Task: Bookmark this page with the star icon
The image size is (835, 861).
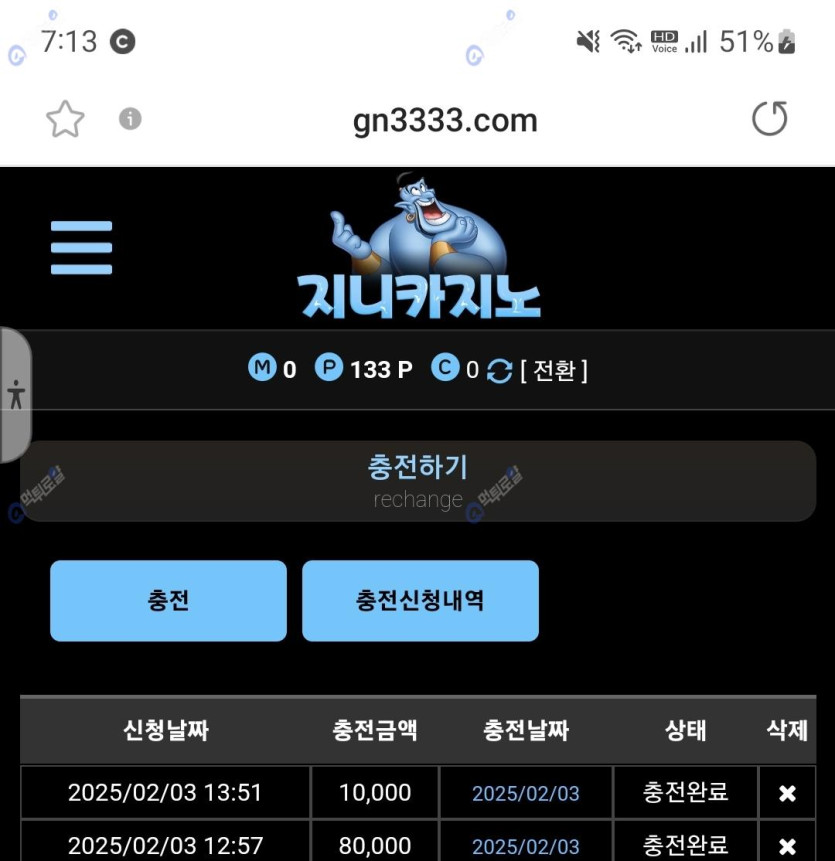Action: [x=66, y=120]
